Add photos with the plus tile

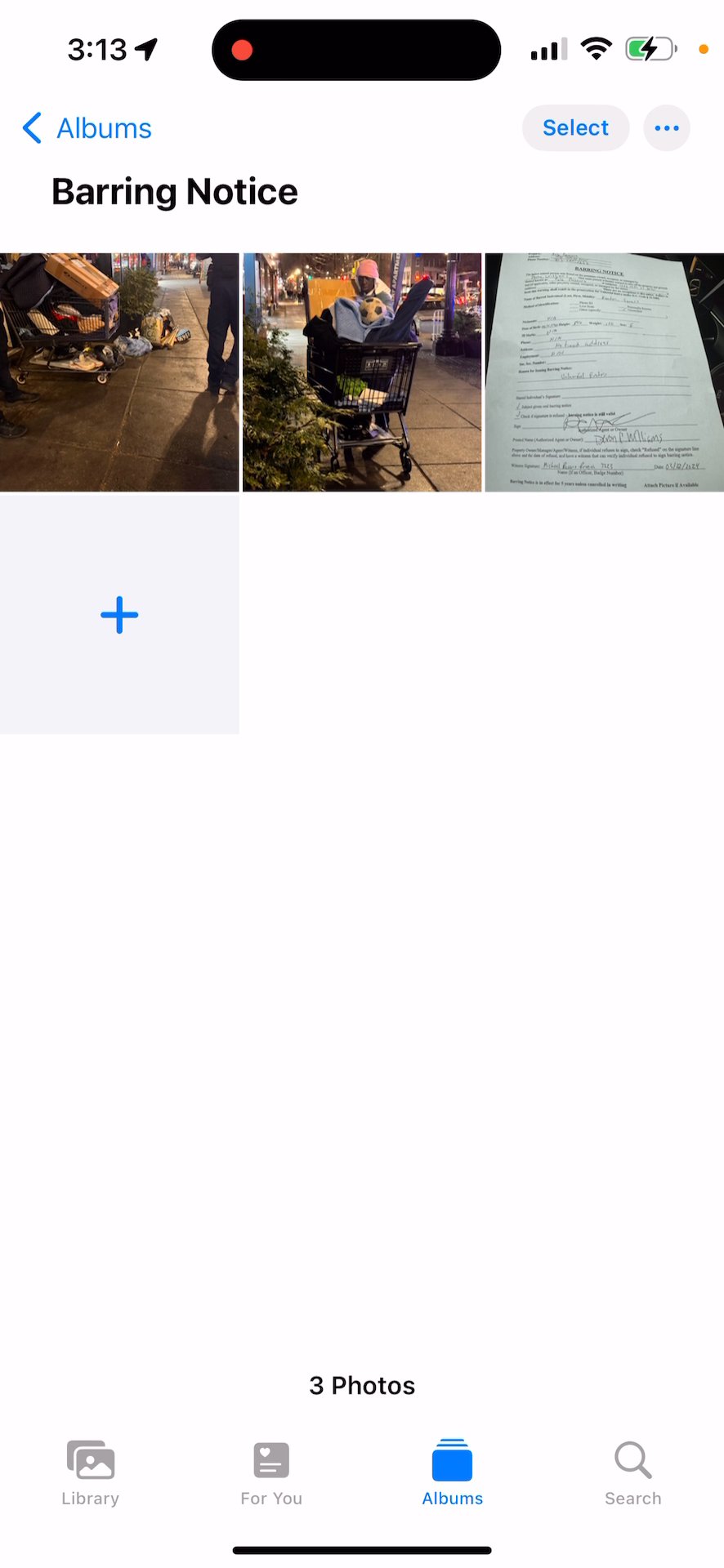click(119, 615)
